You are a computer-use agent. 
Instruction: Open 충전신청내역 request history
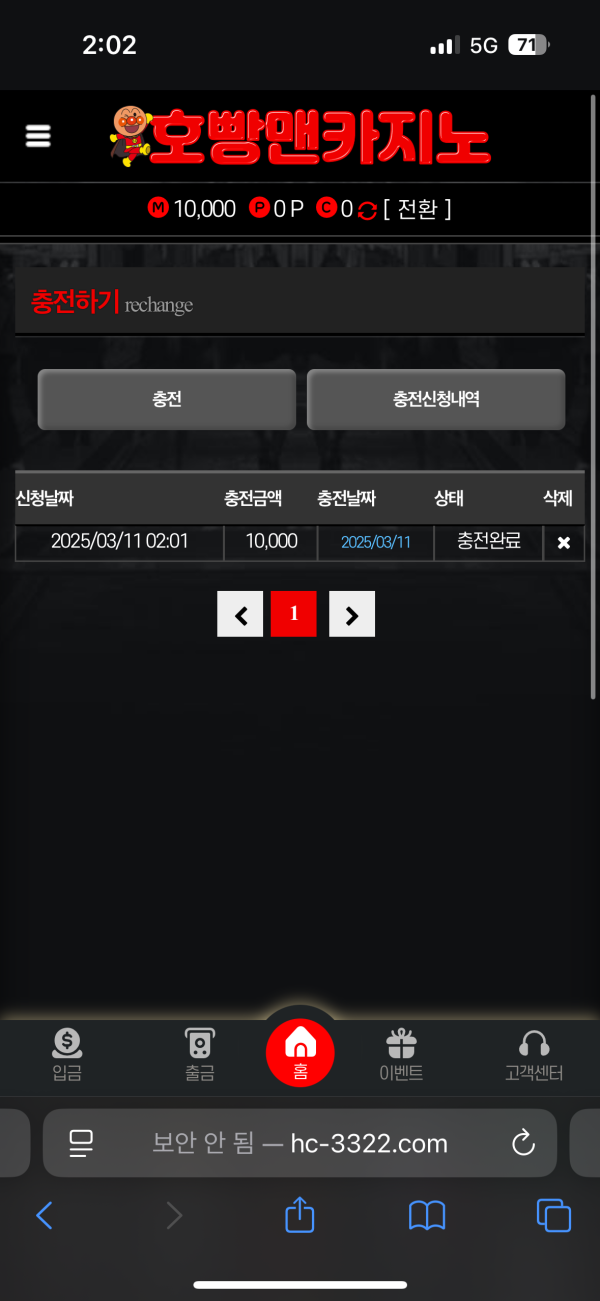436,399
